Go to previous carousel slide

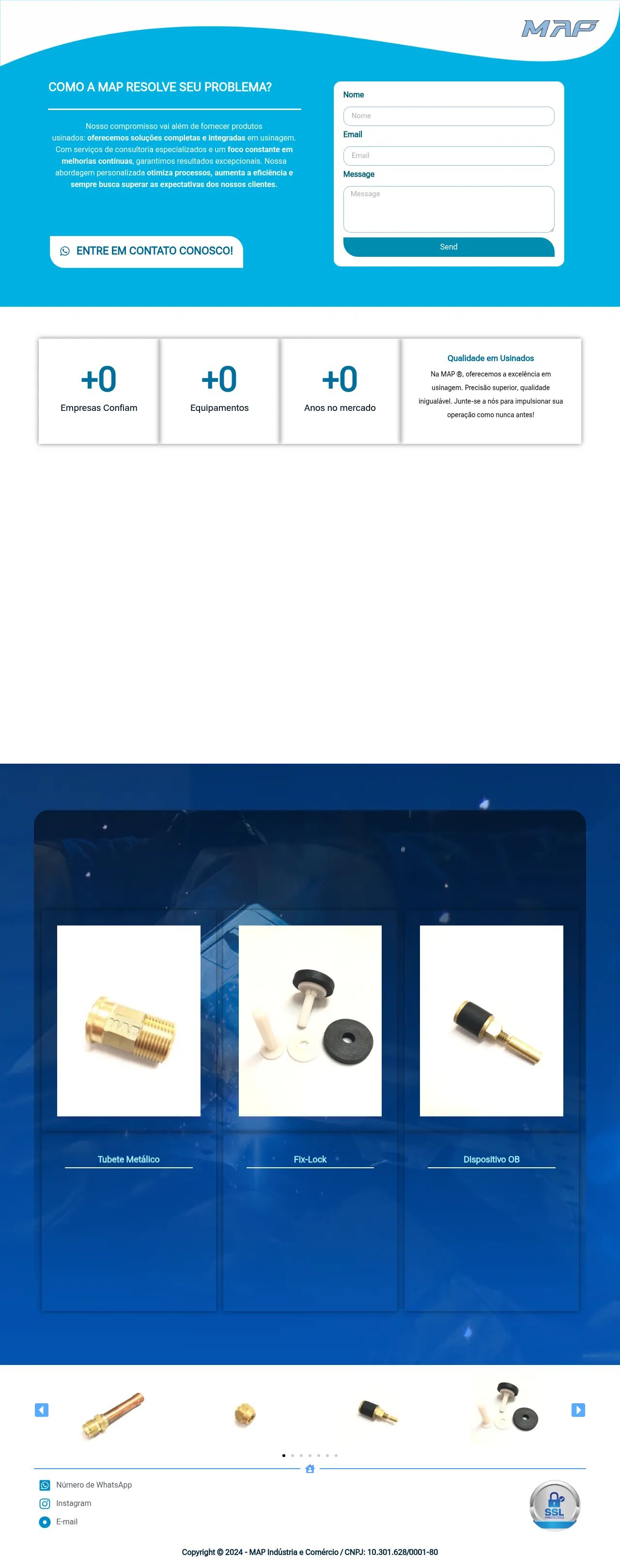[x=41, y=1410]
